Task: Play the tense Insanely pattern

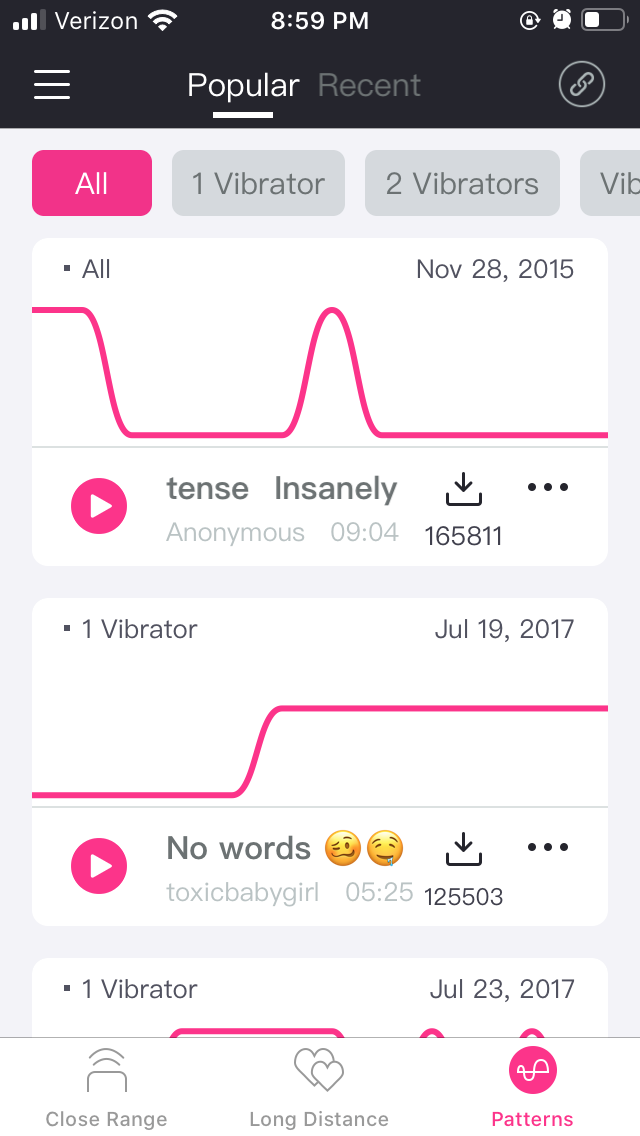Action: click(x=99, y=506)
